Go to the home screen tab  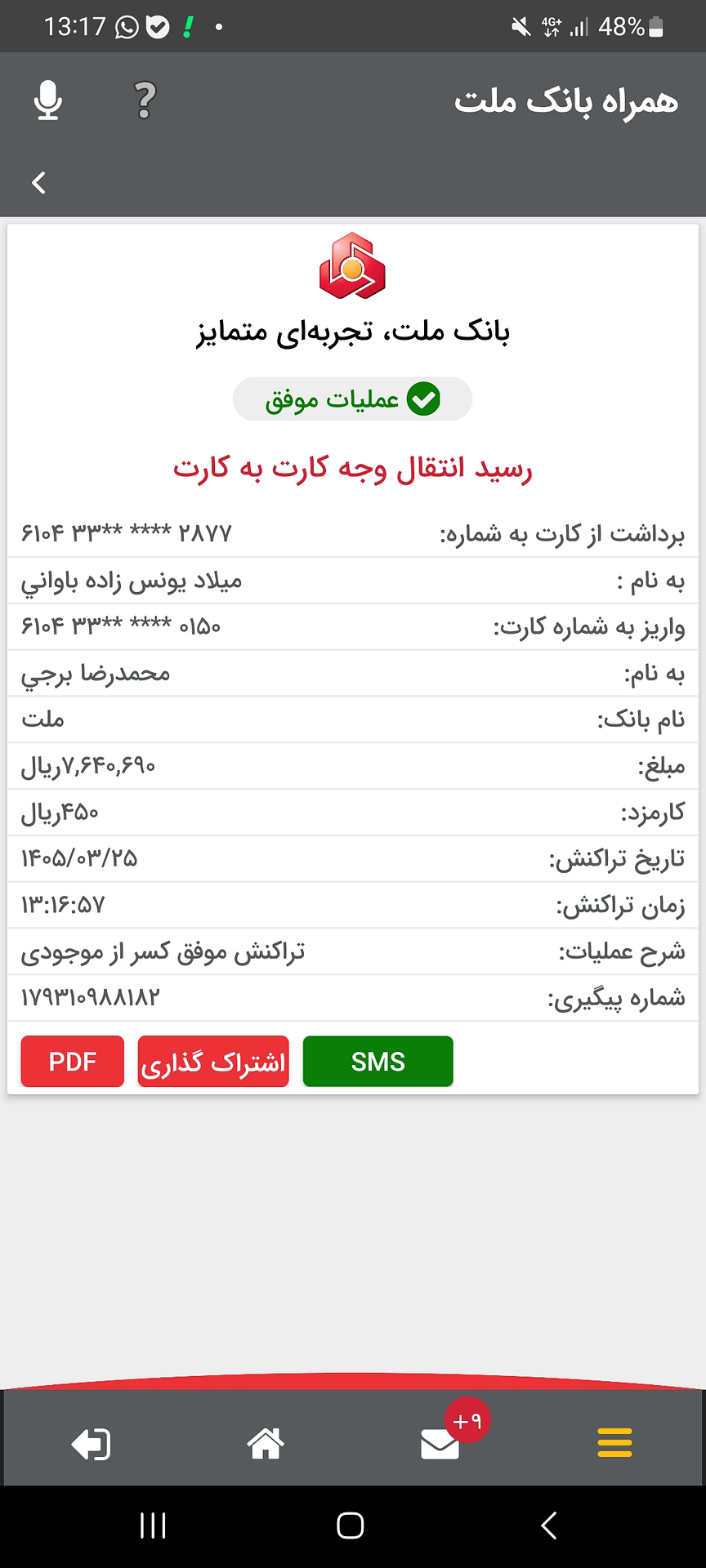266,1444
